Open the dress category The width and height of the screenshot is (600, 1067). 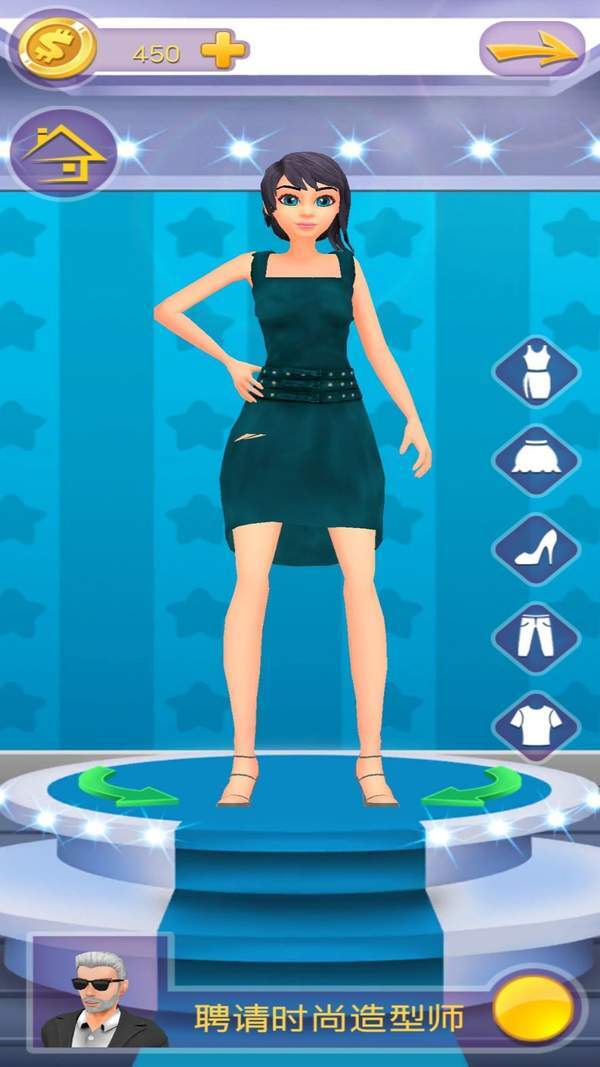pyautogui.click(x=536, y=372)
